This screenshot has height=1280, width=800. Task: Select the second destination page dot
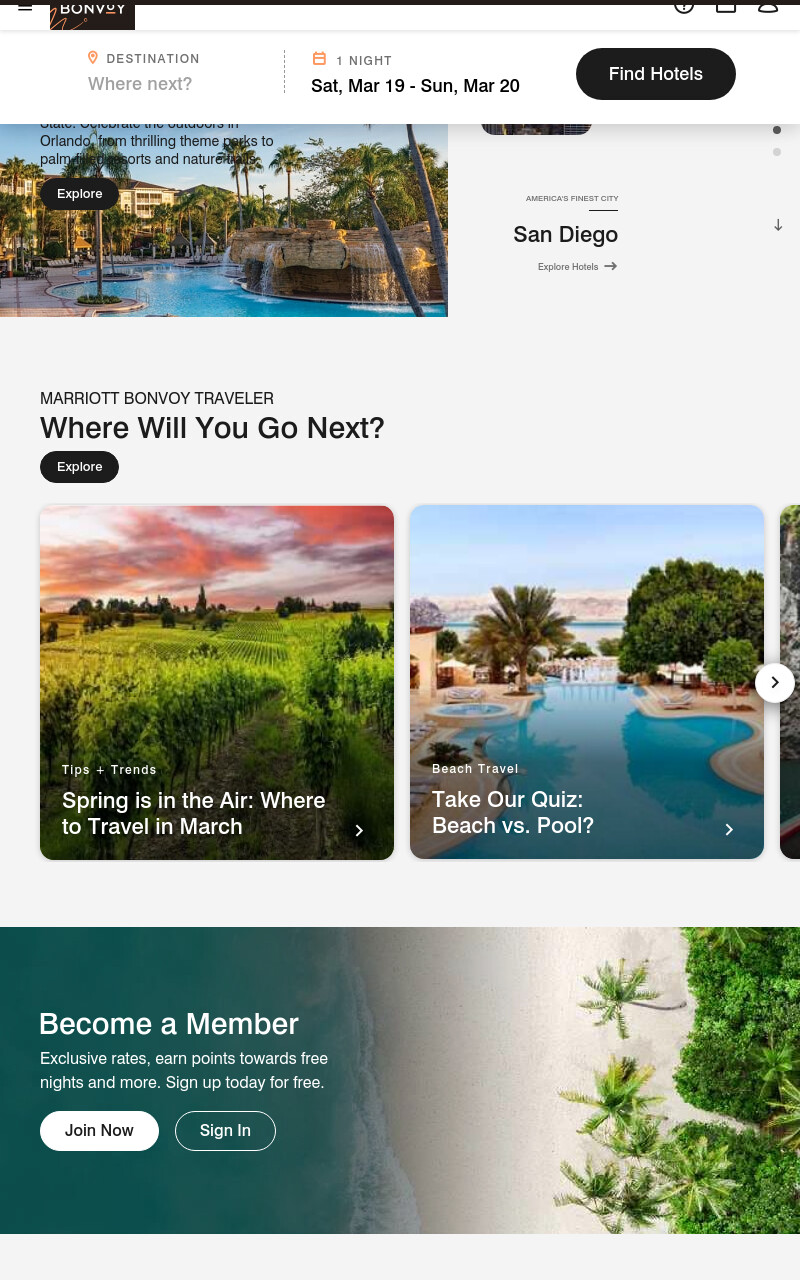click(x=777, y=152)
